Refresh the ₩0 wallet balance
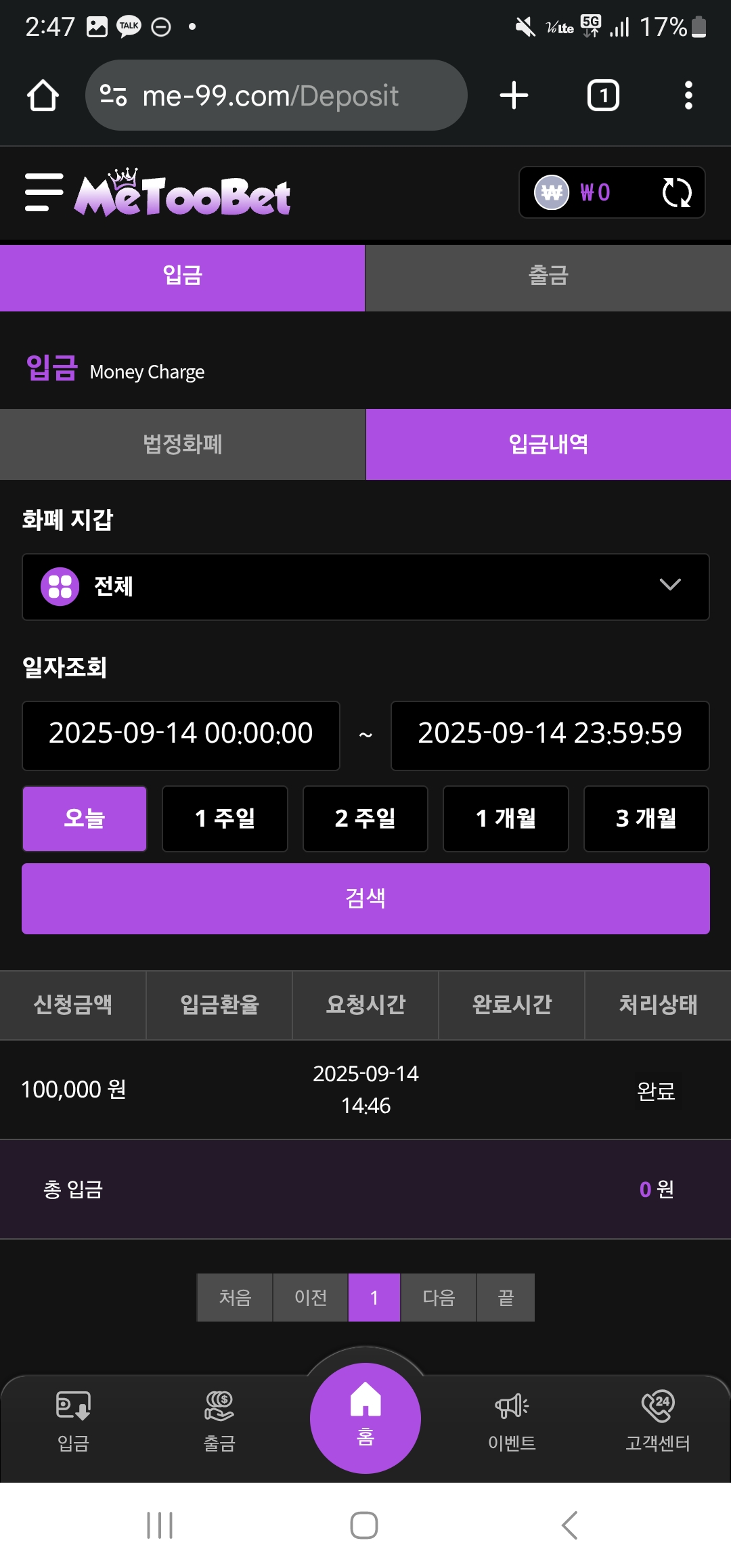Image resolution: width=731 pixels, height=1568 pixels. (676, 193)
